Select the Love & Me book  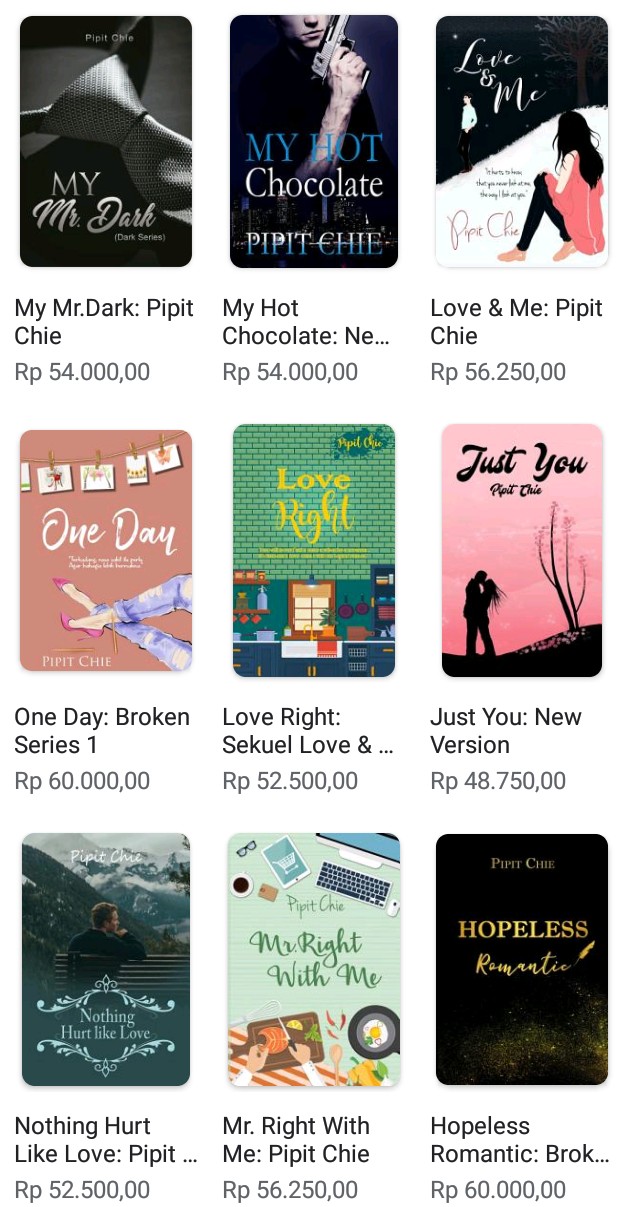pyautogui.click(x=521, y=141)
